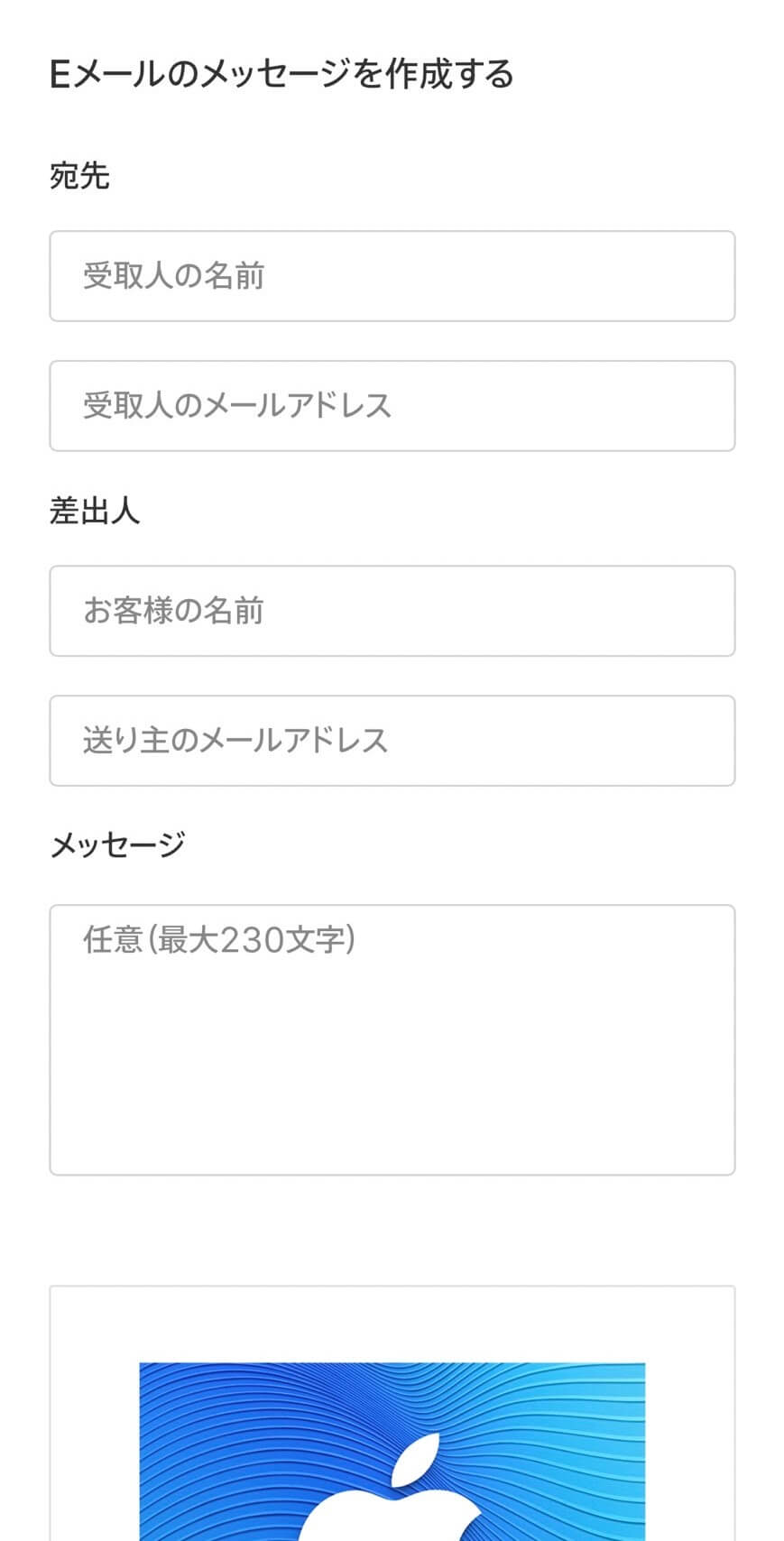
Task: Select the recipient name placeholder text
Action: click(x=175, y=276)
